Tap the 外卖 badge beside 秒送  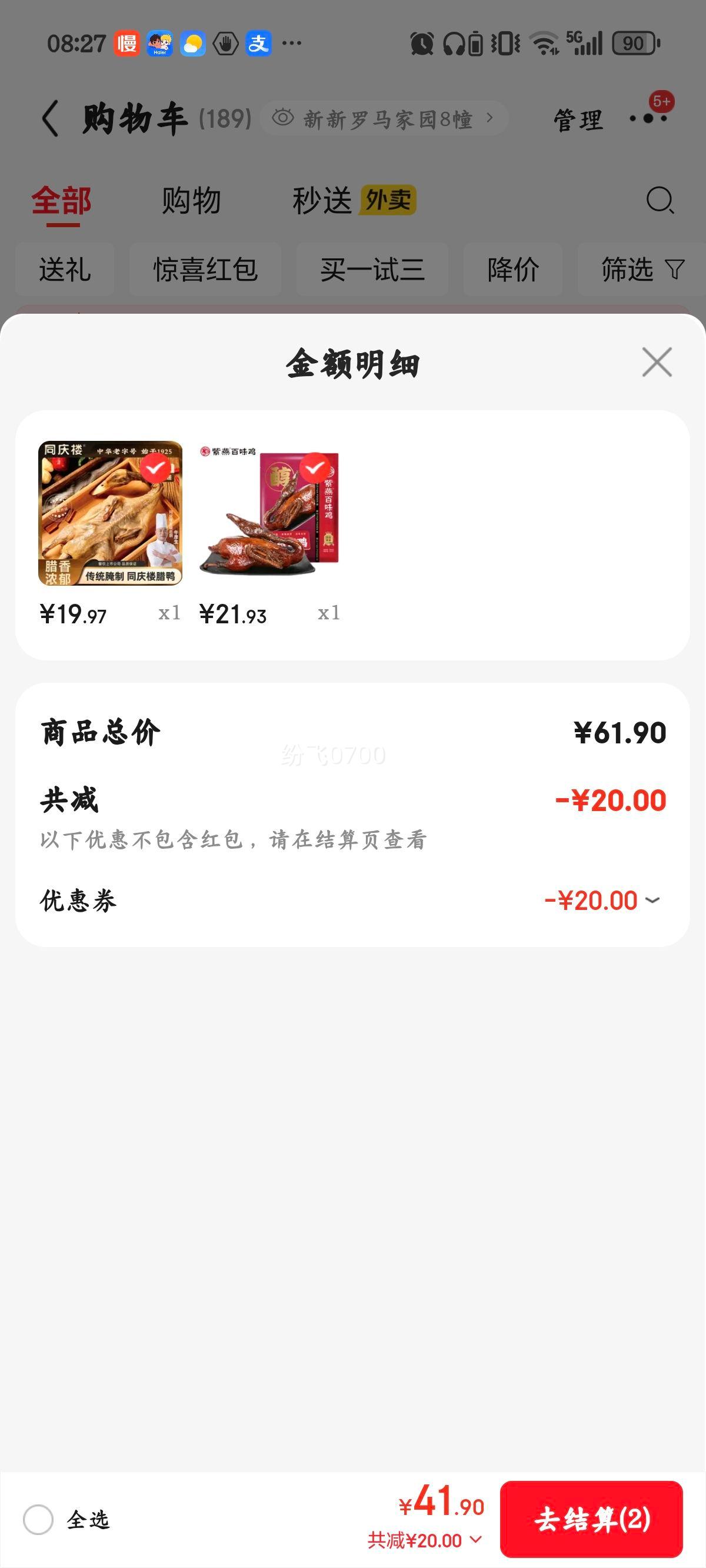(389, 199)
